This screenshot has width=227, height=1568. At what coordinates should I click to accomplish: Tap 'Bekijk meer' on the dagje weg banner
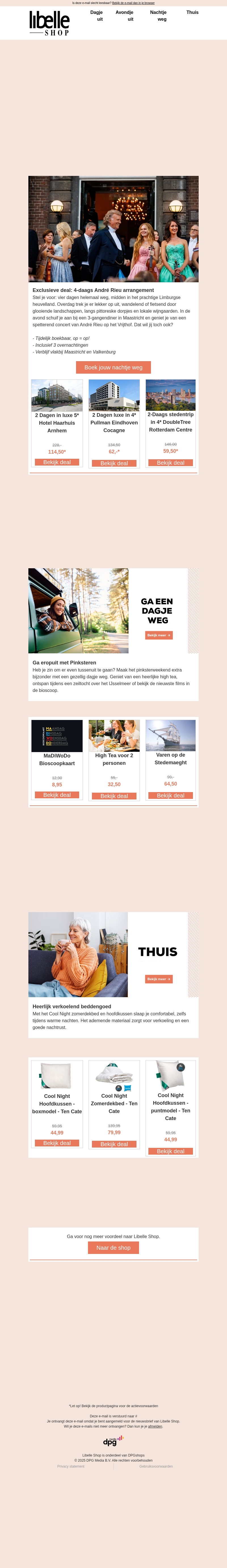(x=159, y=635)
